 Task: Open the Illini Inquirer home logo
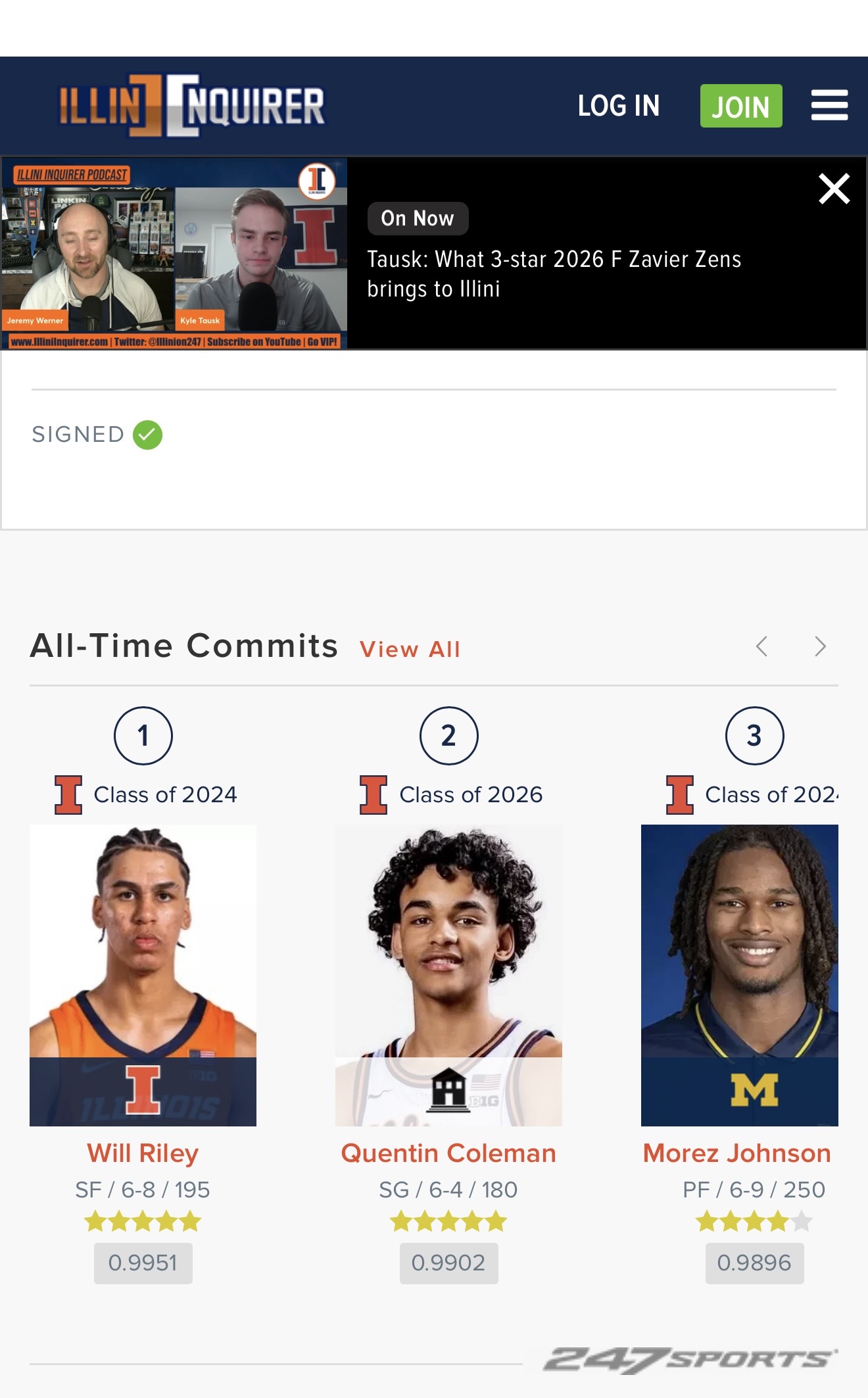click(x=192, y=106)
